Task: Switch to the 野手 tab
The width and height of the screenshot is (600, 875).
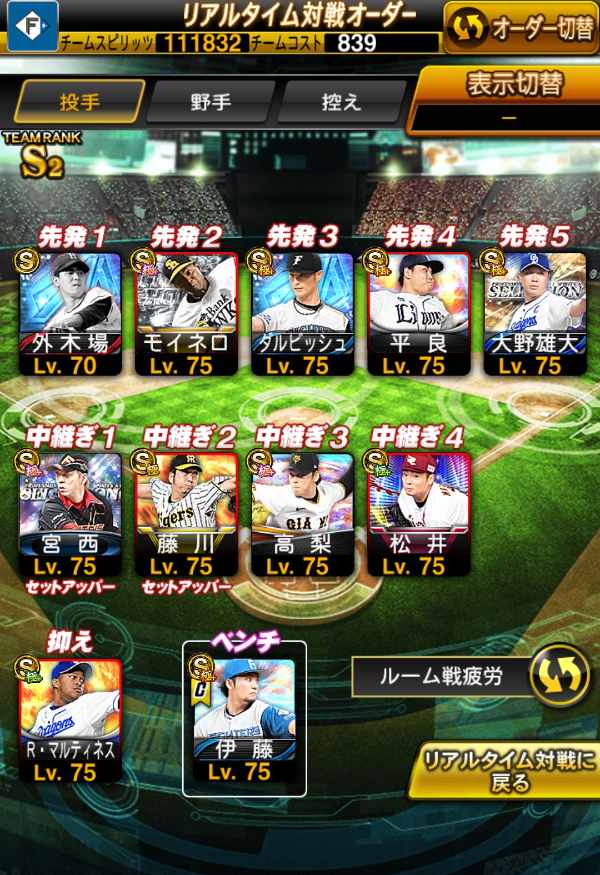Action: tap(210, 104)
